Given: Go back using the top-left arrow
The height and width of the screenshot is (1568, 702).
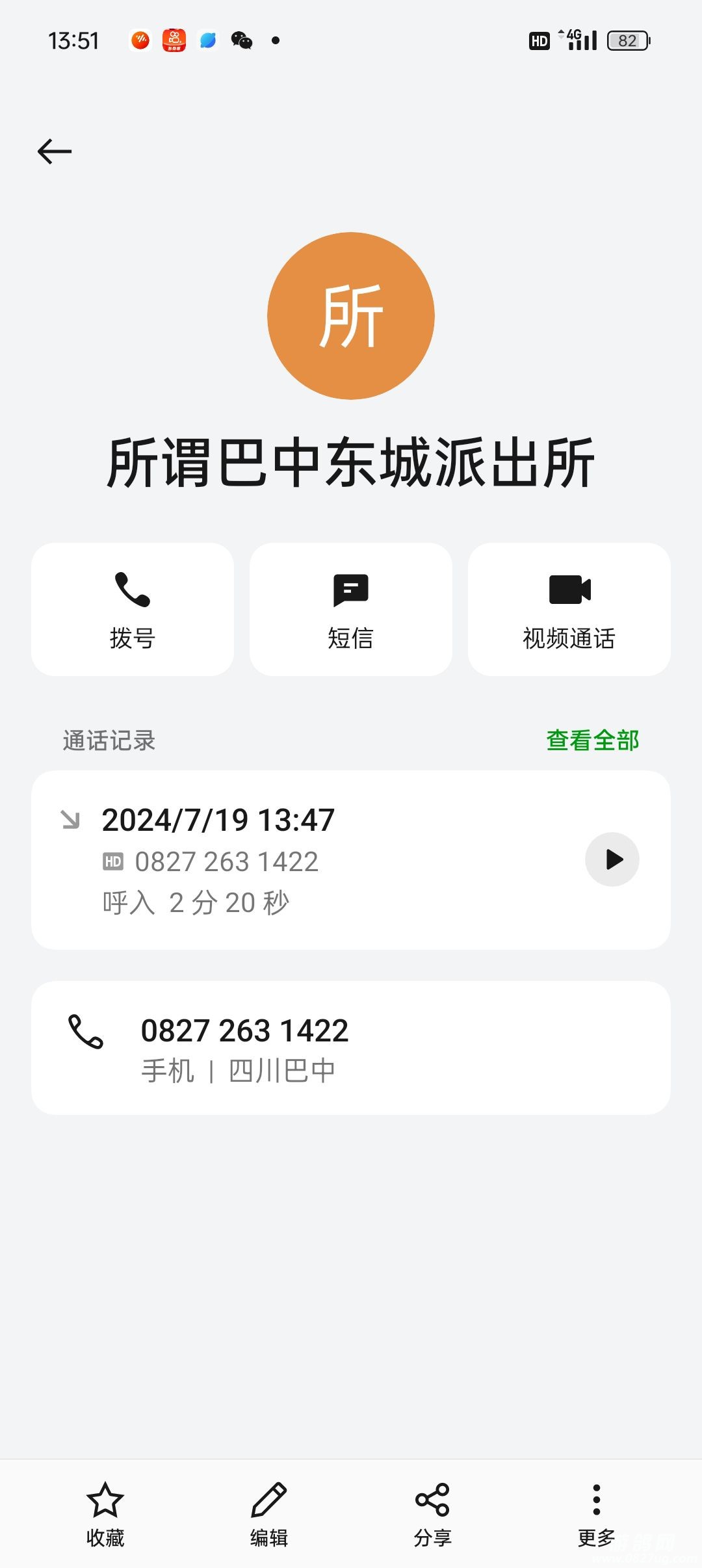Looking at the screenshot, I should coord(55,151).
